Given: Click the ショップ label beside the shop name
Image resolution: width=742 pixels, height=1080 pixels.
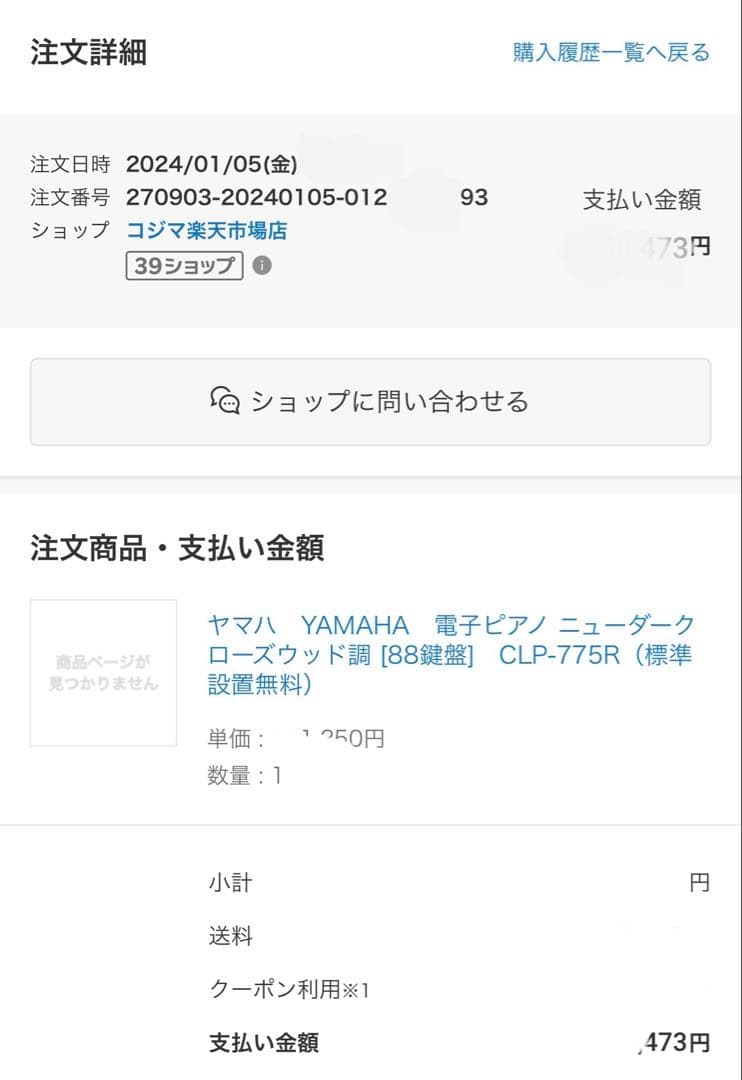Looking at the screenshot, I should 71,230.
